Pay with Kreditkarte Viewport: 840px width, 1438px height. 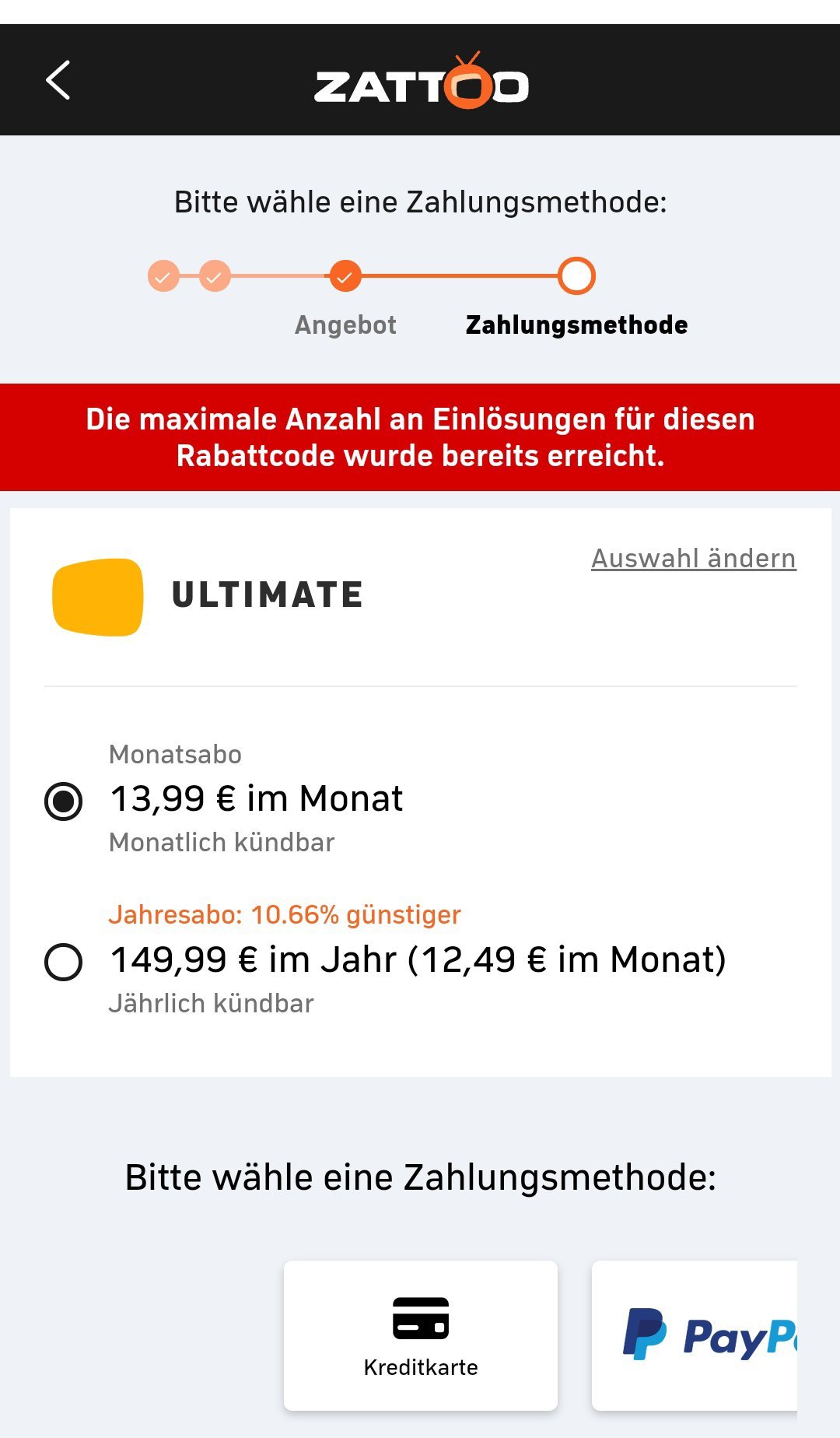click(421, 1335)
